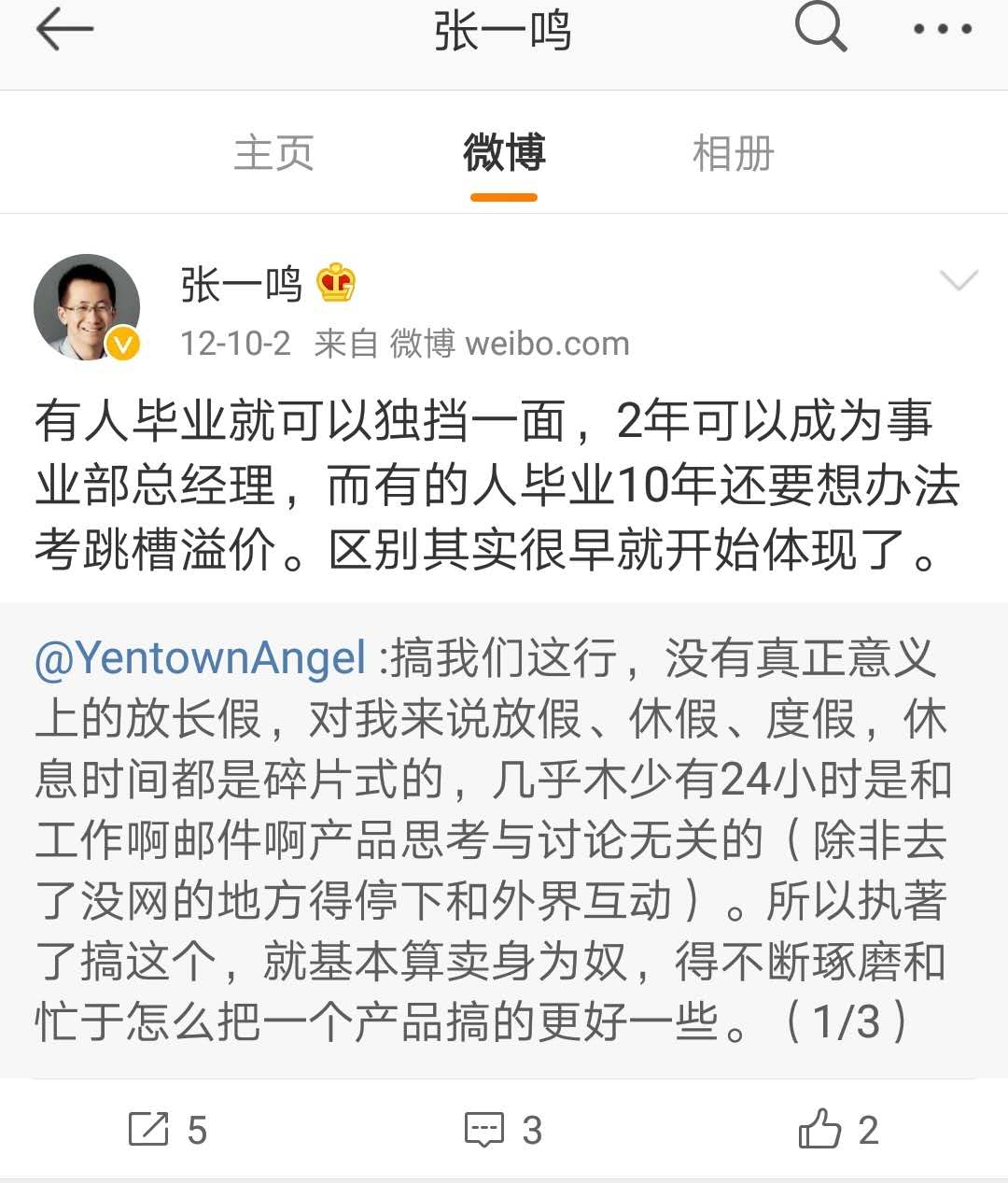Screen dimensions: 1008x1183
Task: Open the three-dot overflow menu
Action: click(942, 30)
